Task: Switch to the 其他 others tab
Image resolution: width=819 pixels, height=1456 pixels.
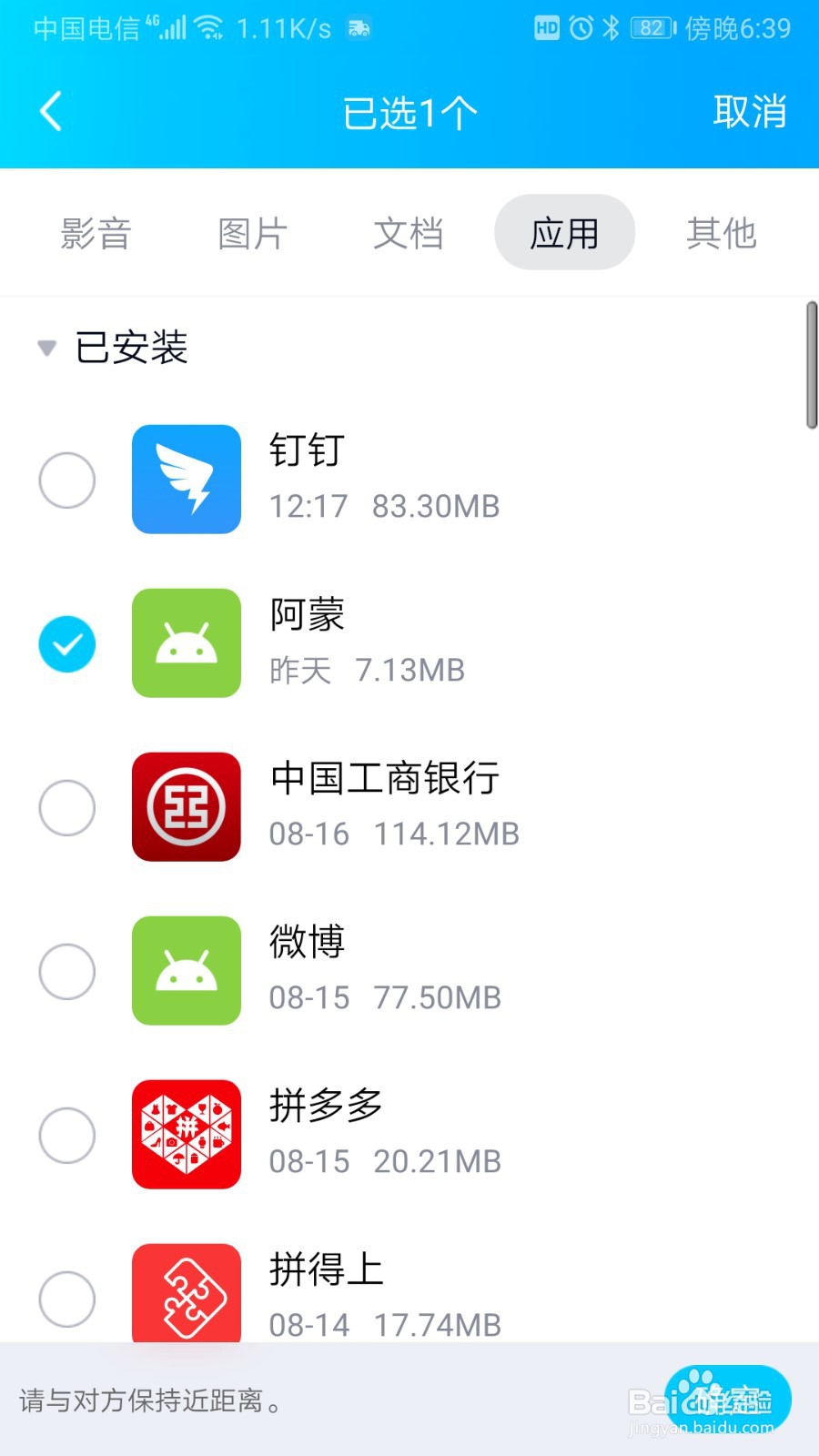Action: pos(722,233)
